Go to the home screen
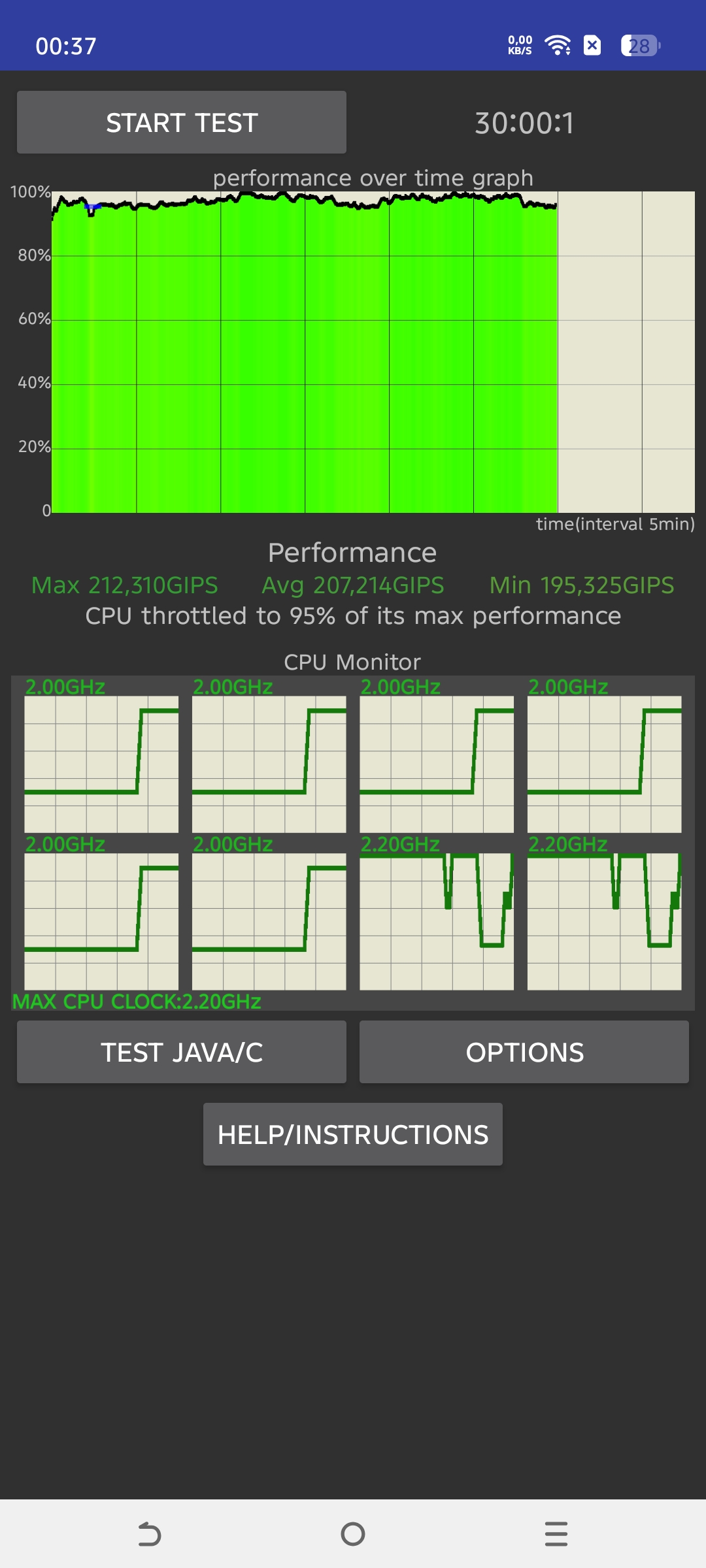 tap(353, 1533)
